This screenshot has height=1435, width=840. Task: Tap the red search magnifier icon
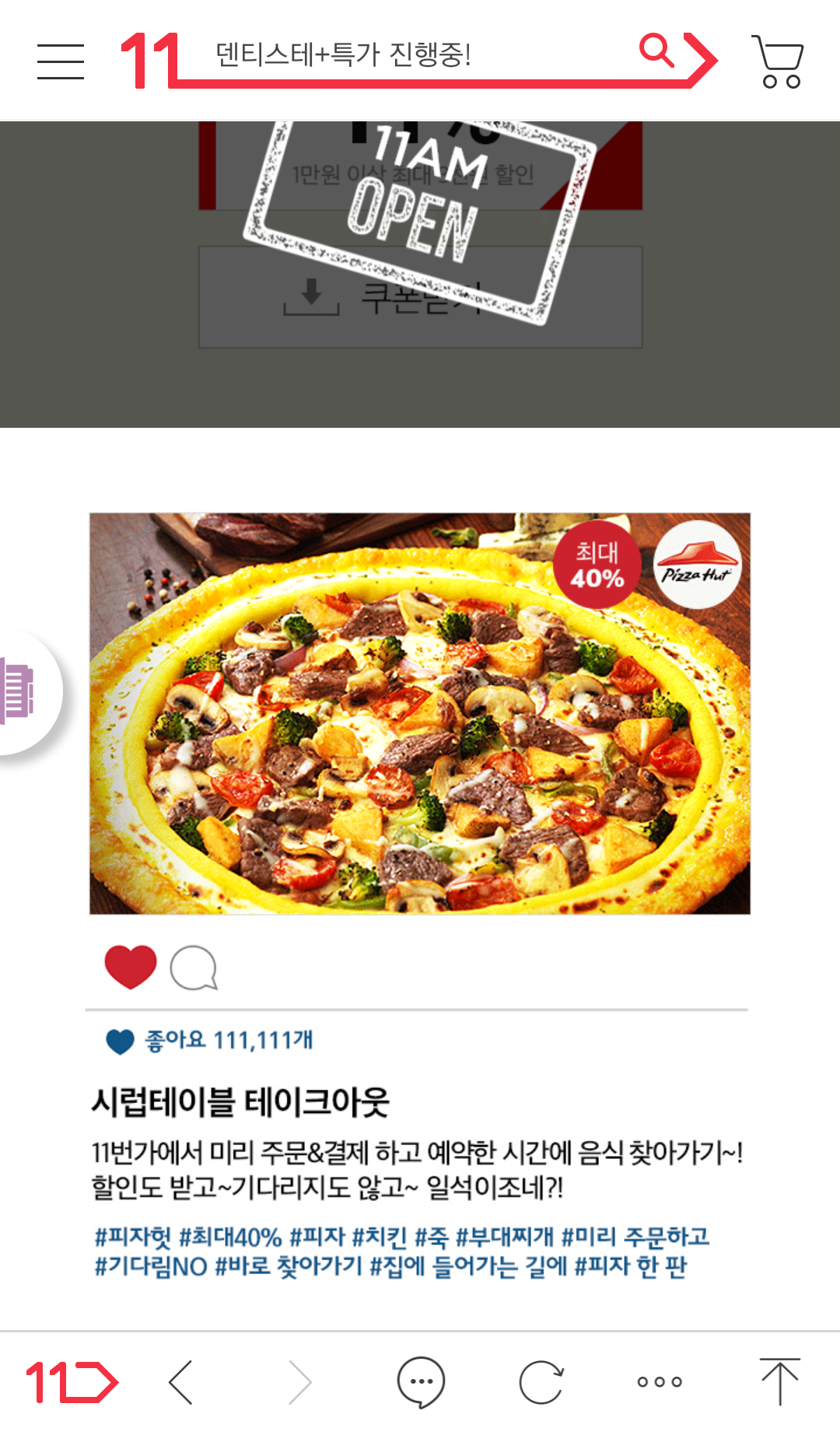coord(657,51)
